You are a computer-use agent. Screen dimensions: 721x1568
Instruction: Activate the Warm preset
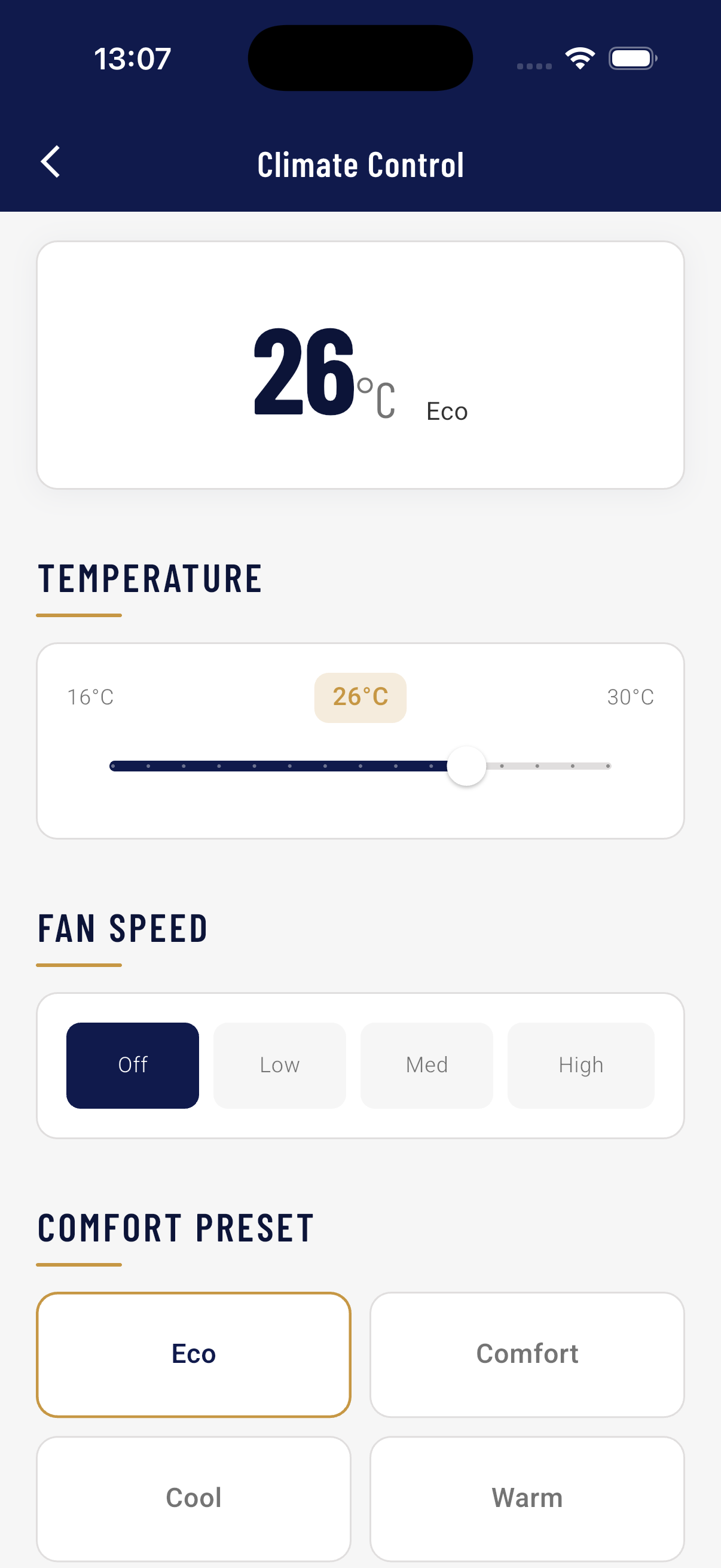(x=527, y=1498)
